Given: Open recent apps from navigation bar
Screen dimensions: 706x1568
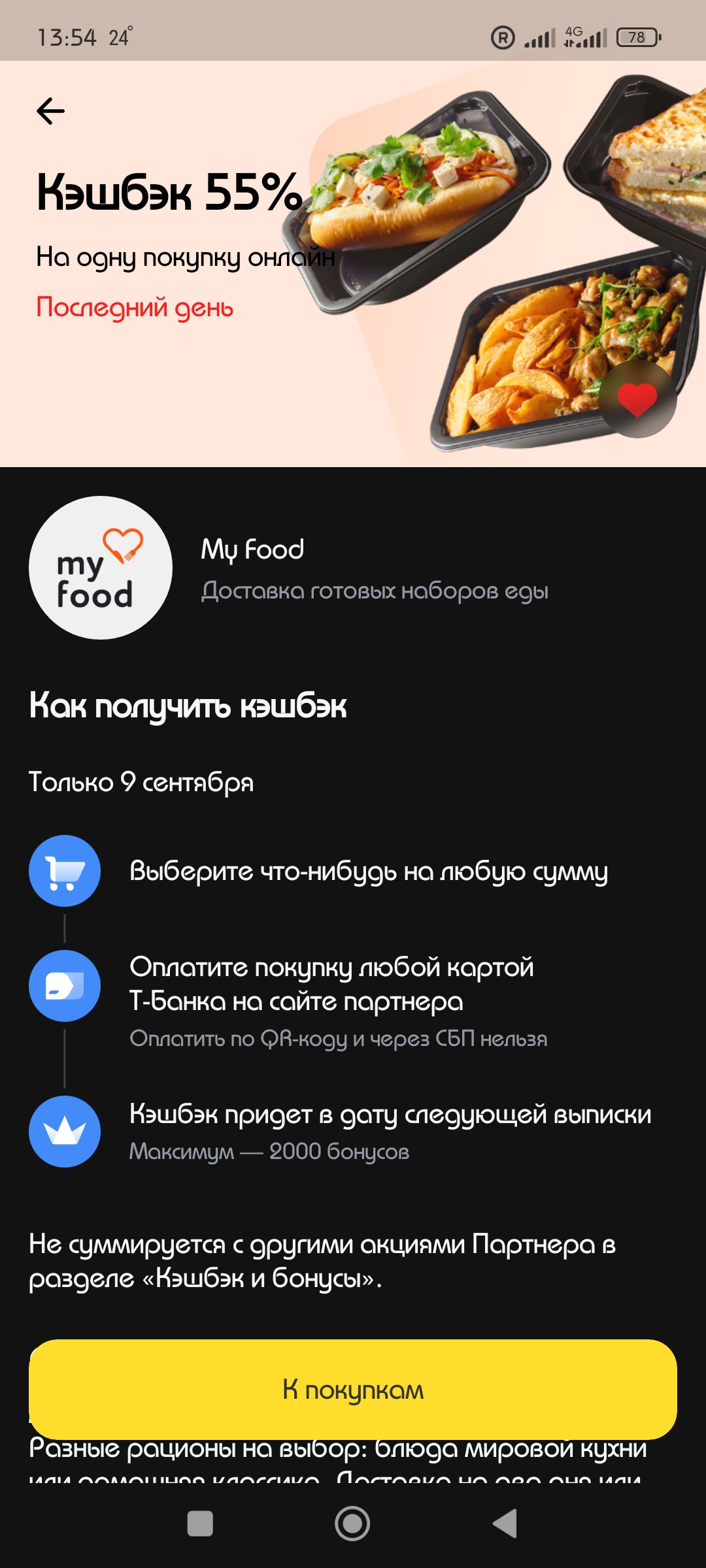Looking at the screenshot, I should click(200, 1524).
